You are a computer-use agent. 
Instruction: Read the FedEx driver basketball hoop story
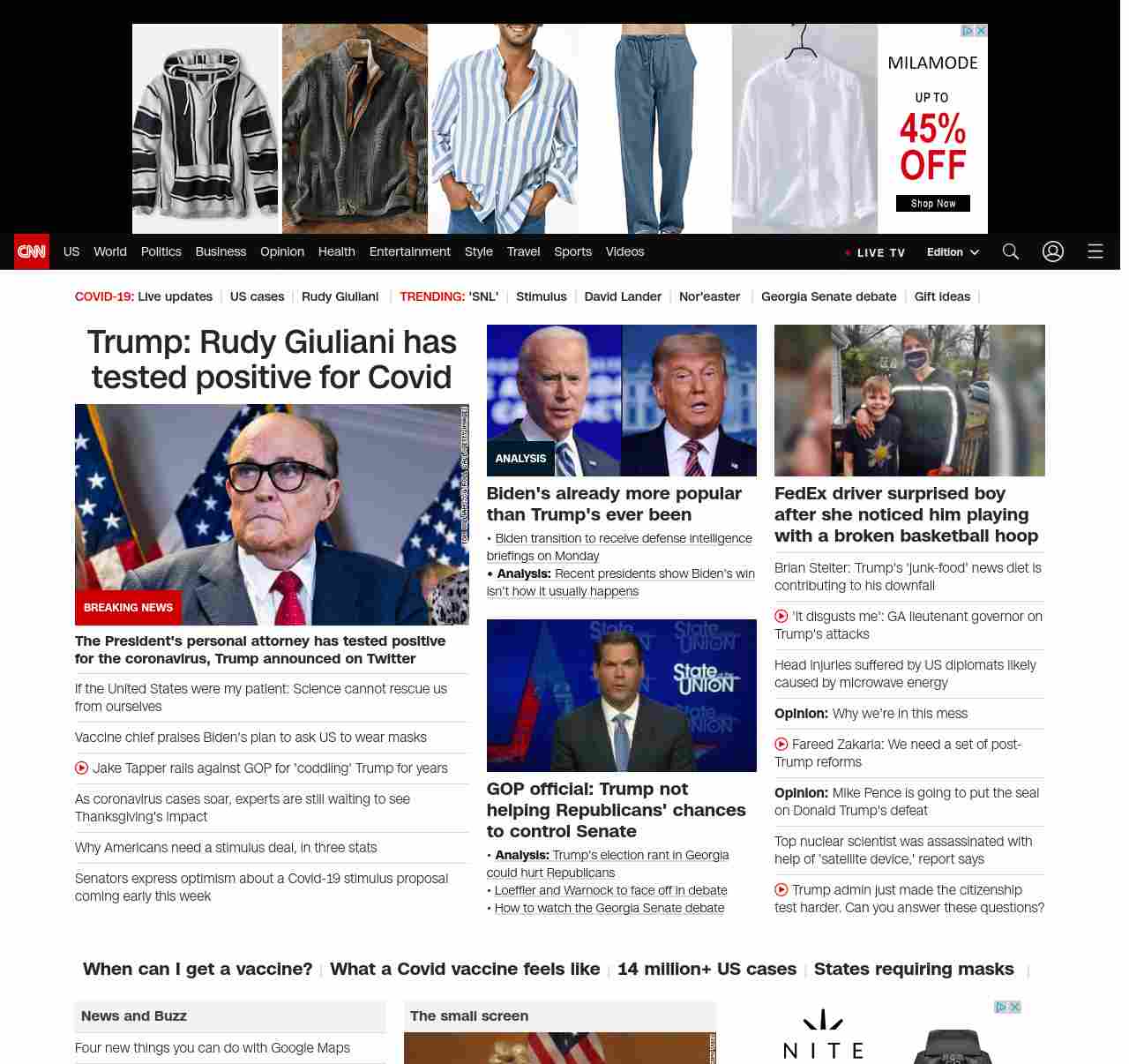click(906, 514)
